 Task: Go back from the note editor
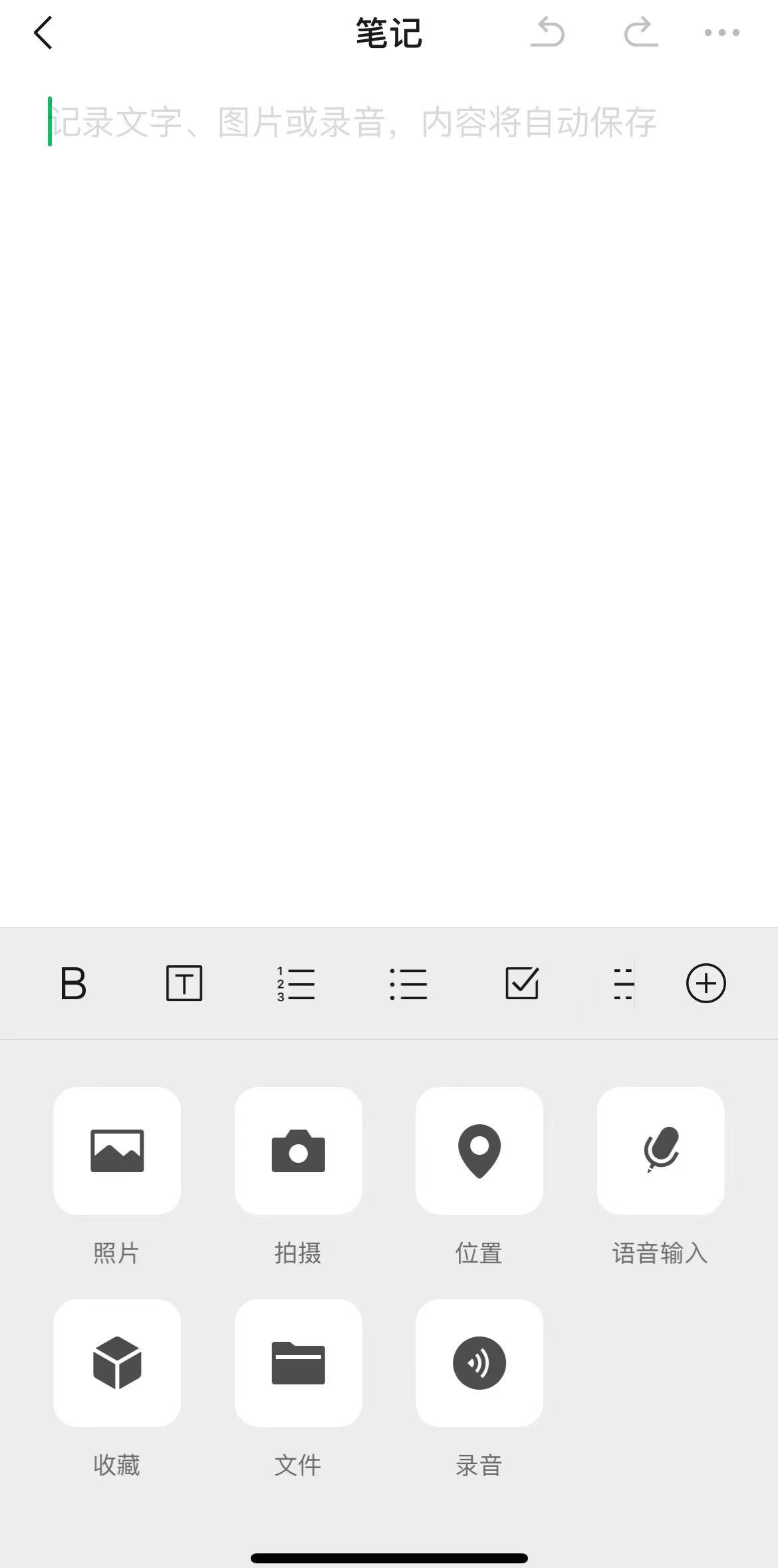(43, 33)
